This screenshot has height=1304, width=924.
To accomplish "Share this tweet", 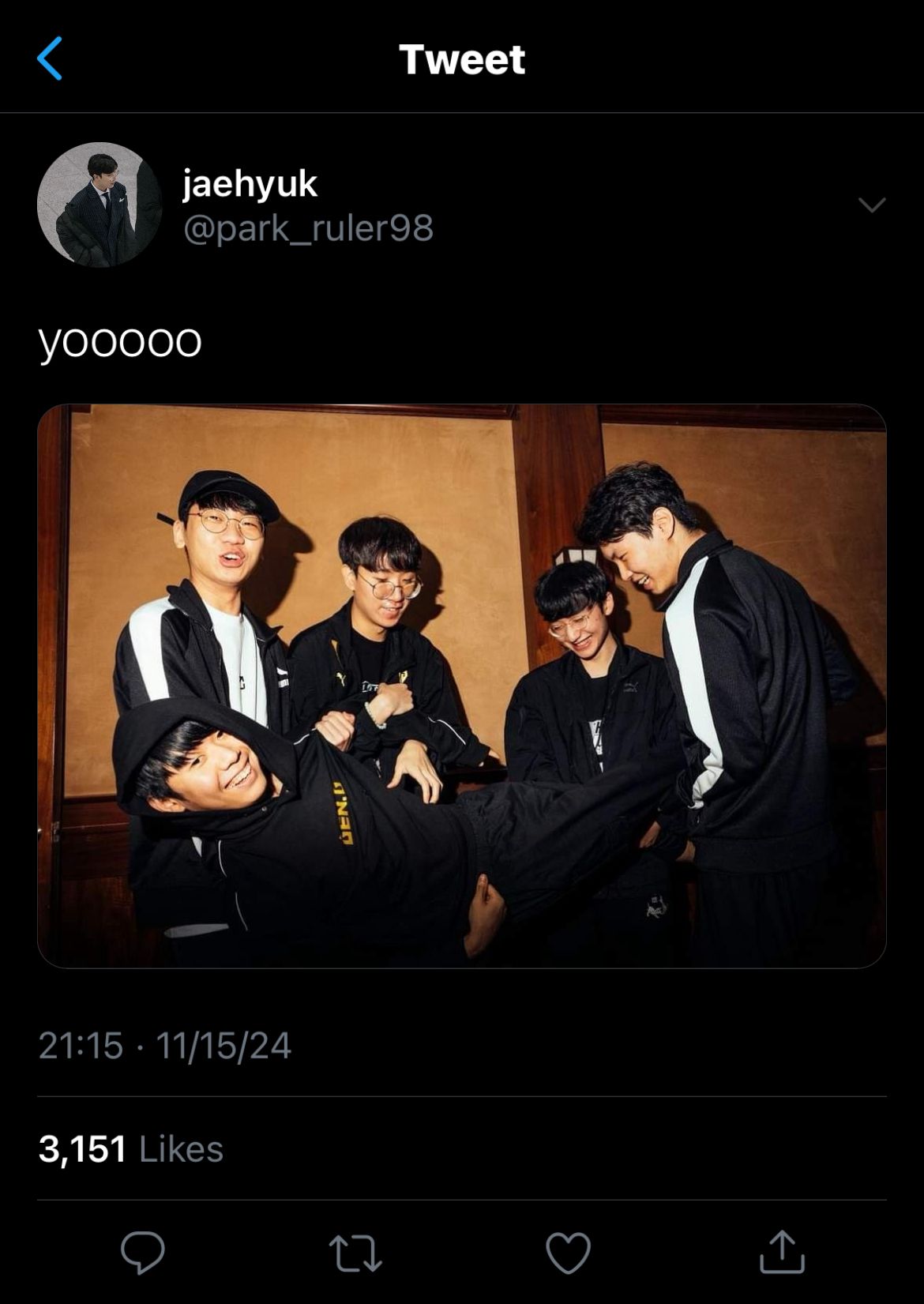I will point(782,1252).
